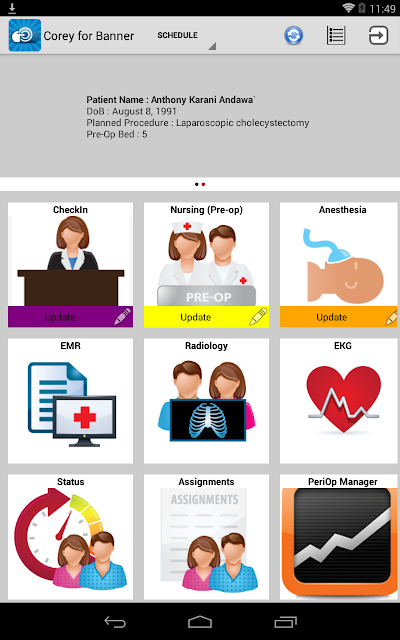Image resolution: width=400 pixels, height=640 pixels.
Task: Open the list view icon
Action: [x=336, y=36]
